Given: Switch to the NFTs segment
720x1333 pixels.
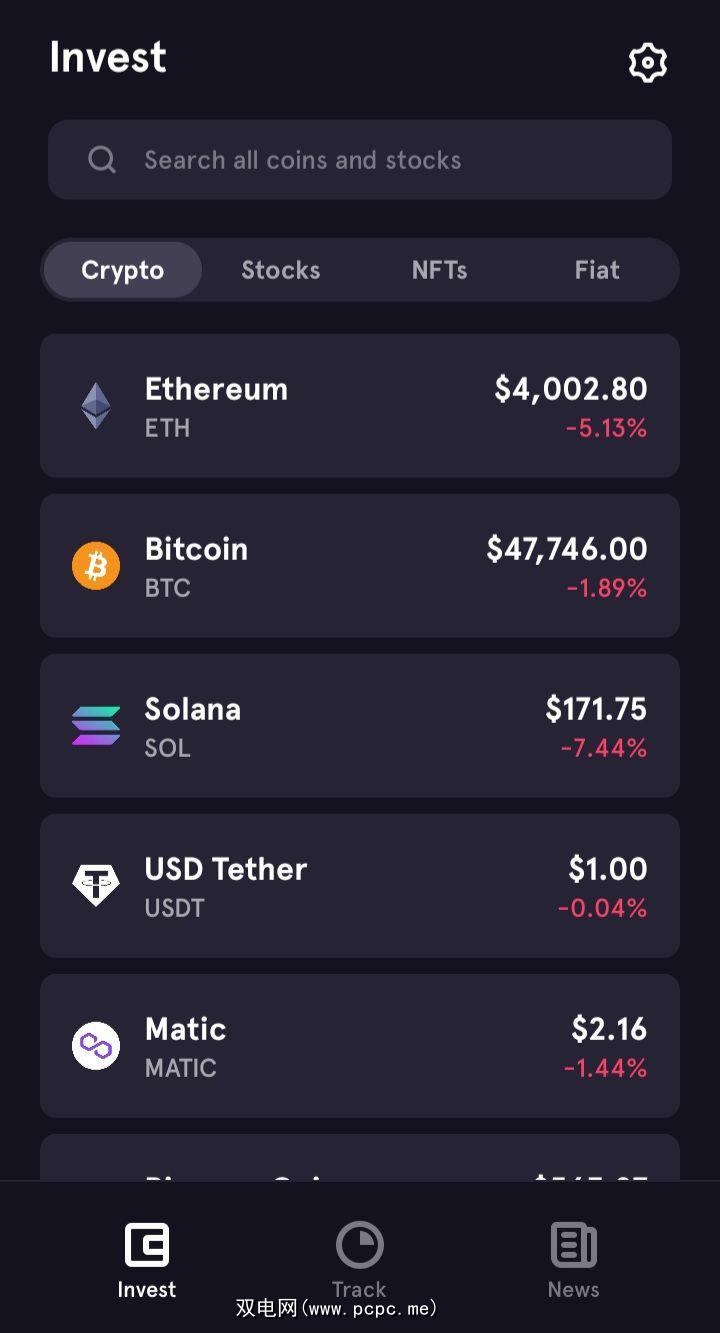Looking at the screenshot, I should (x=439, y=270).
